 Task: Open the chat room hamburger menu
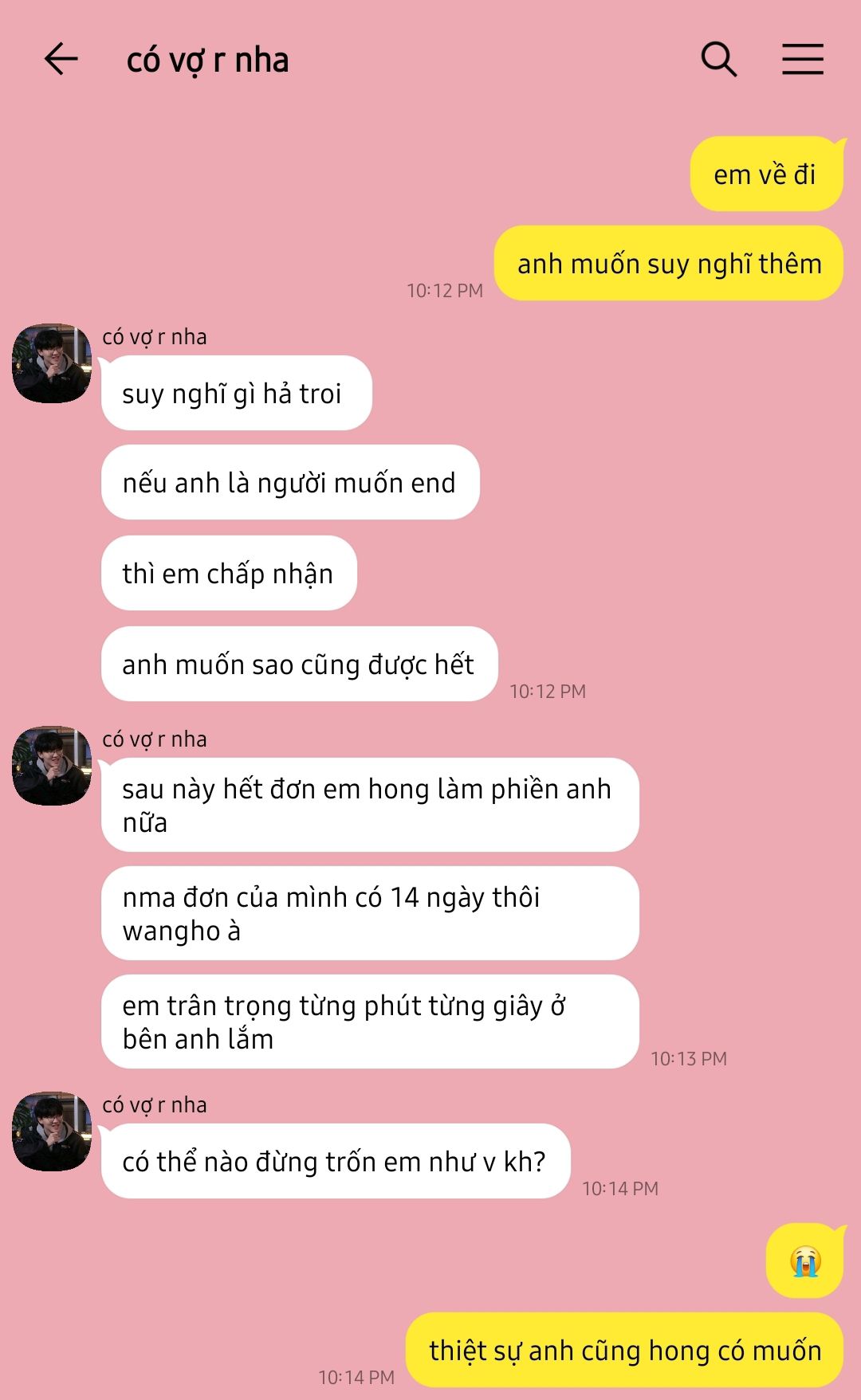802,60
